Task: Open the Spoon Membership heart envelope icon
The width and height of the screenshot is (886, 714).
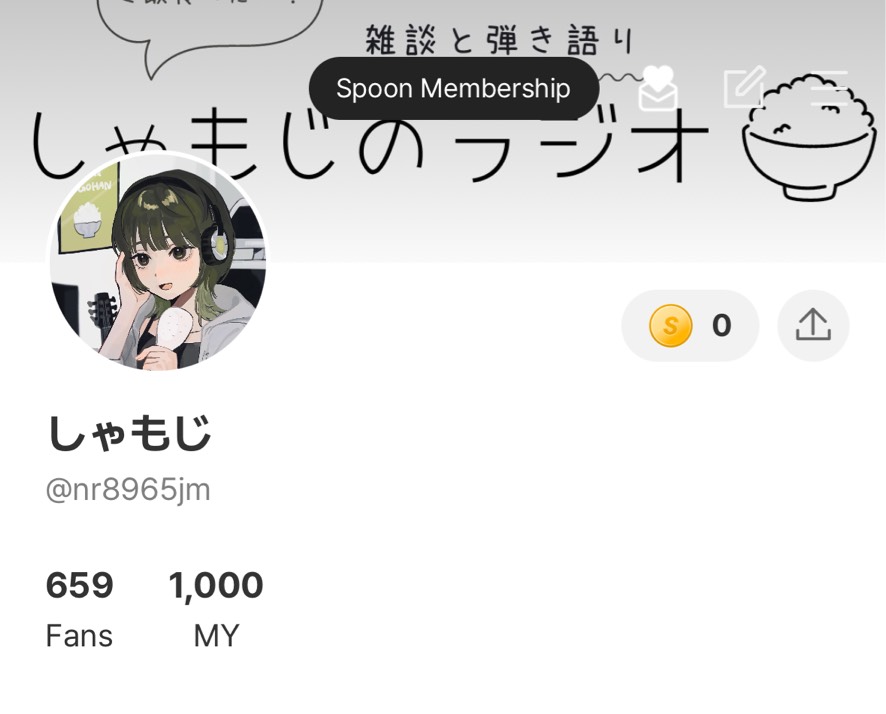Action: [658, 88]
